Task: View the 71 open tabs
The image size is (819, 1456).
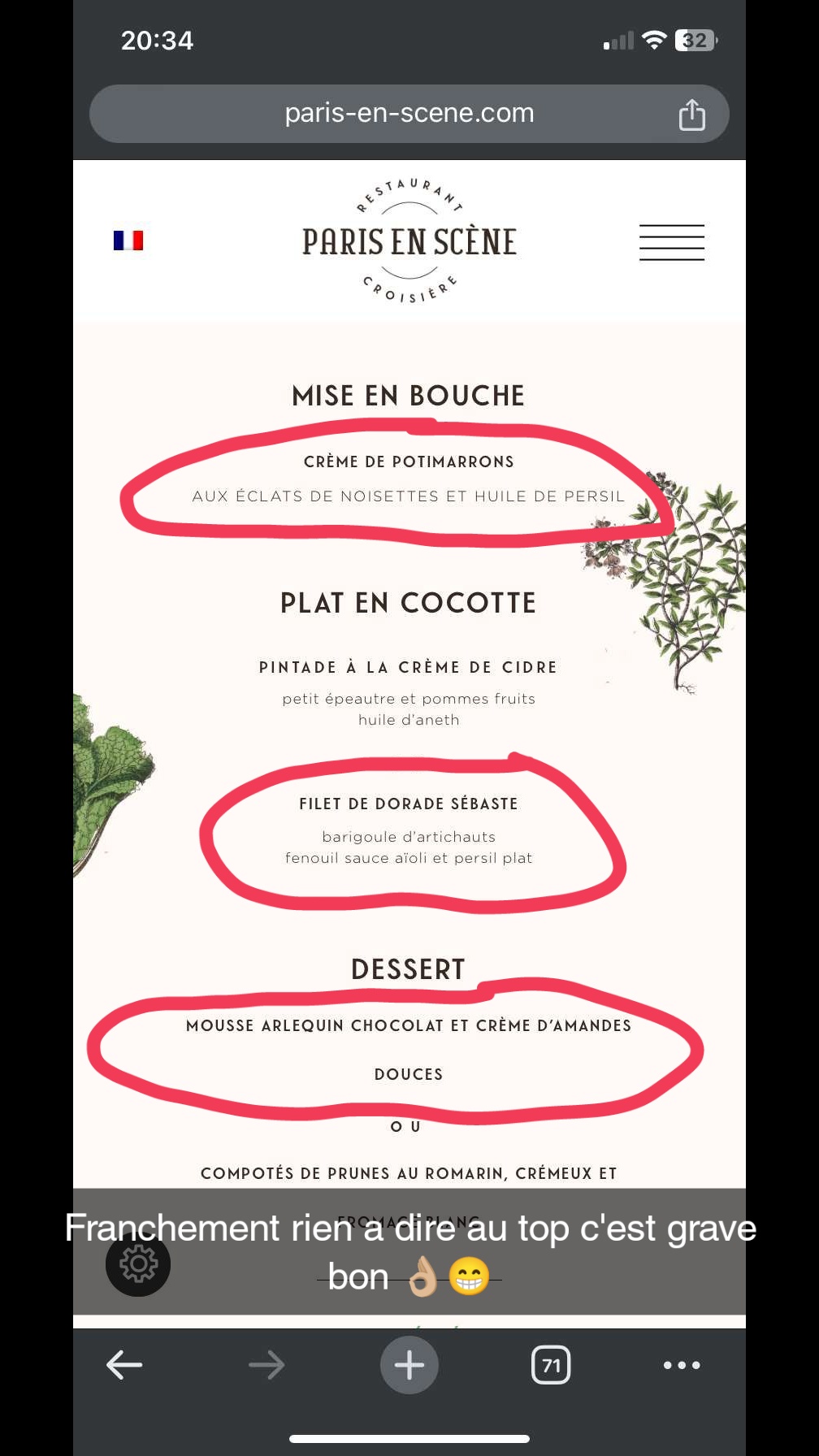Action: 551,1365
